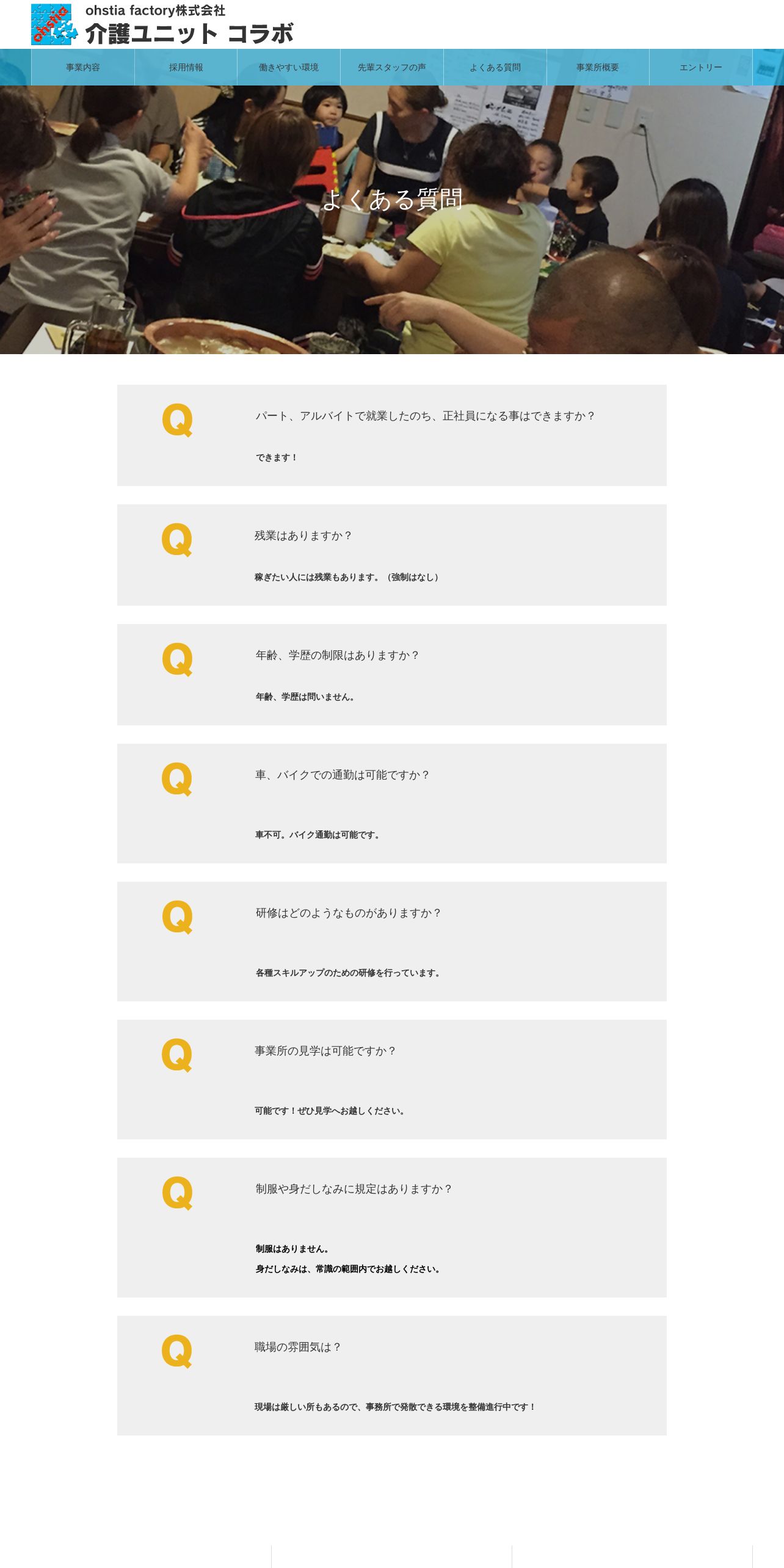The image size is (784, 1568).
Task: Open the エントリー page
Action: [701, 67]
